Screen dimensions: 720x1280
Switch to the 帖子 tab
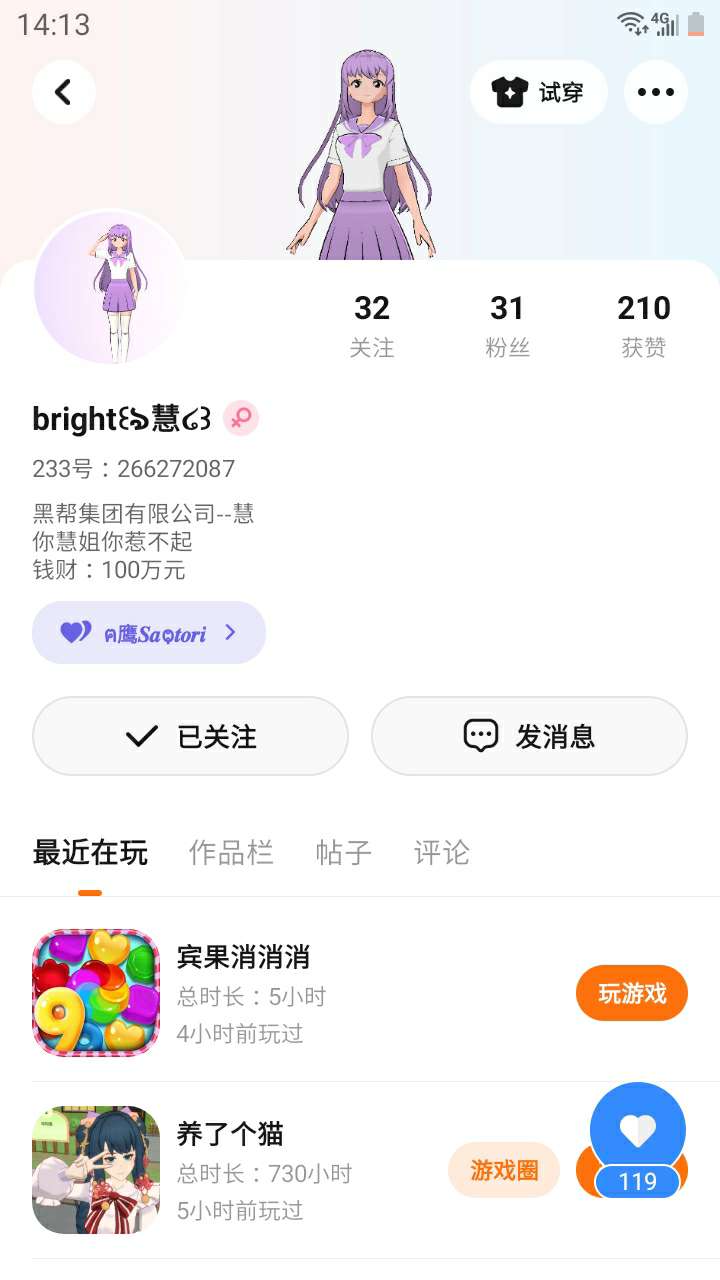(343, 853)
